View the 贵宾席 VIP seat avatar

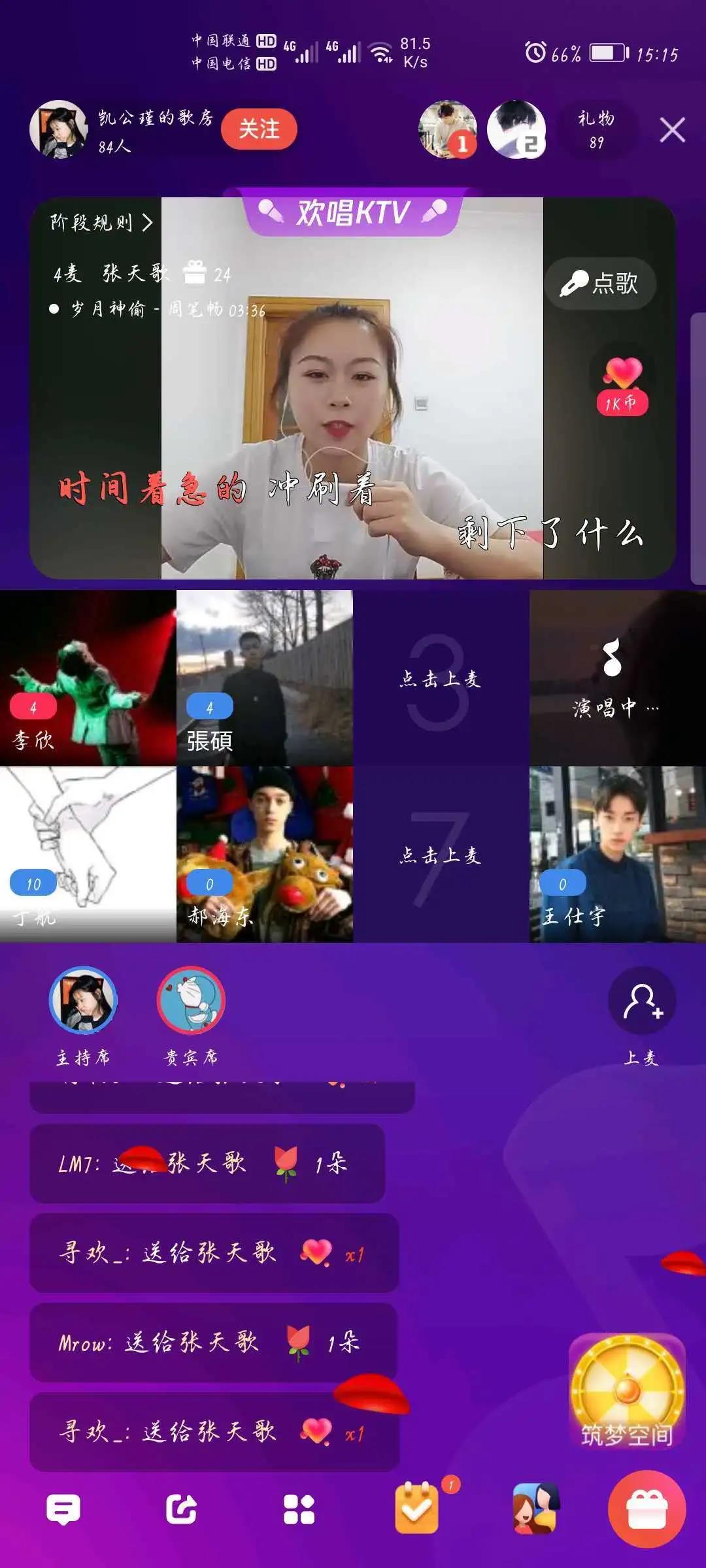pyautogui.click(x=191, y=1000)
